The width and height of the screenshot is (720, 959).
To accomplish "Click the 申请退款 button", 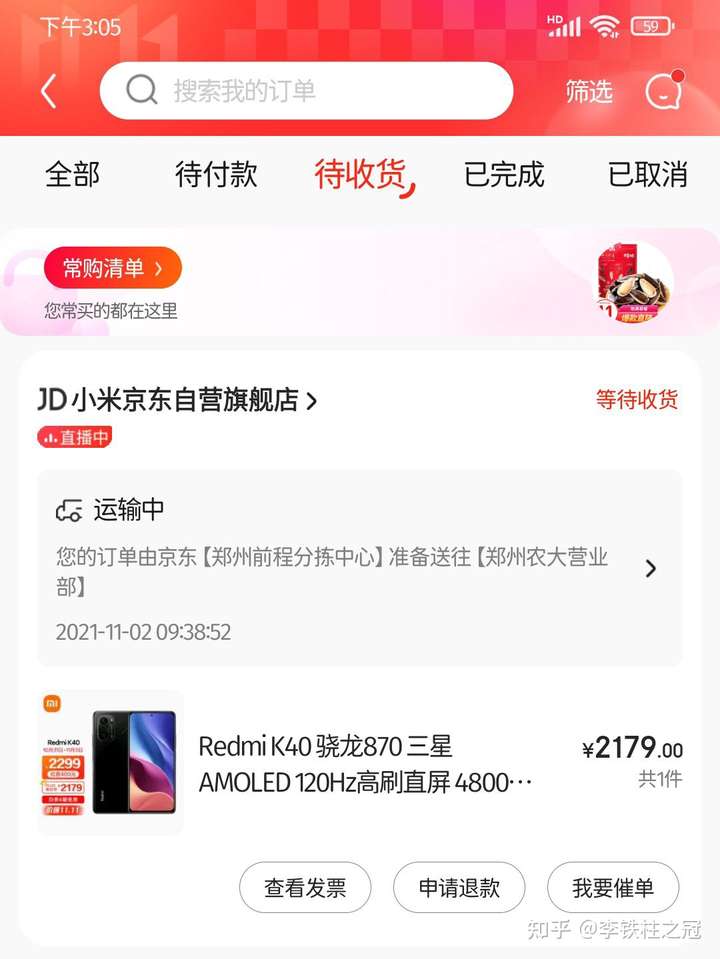I will tap(459, 887).
